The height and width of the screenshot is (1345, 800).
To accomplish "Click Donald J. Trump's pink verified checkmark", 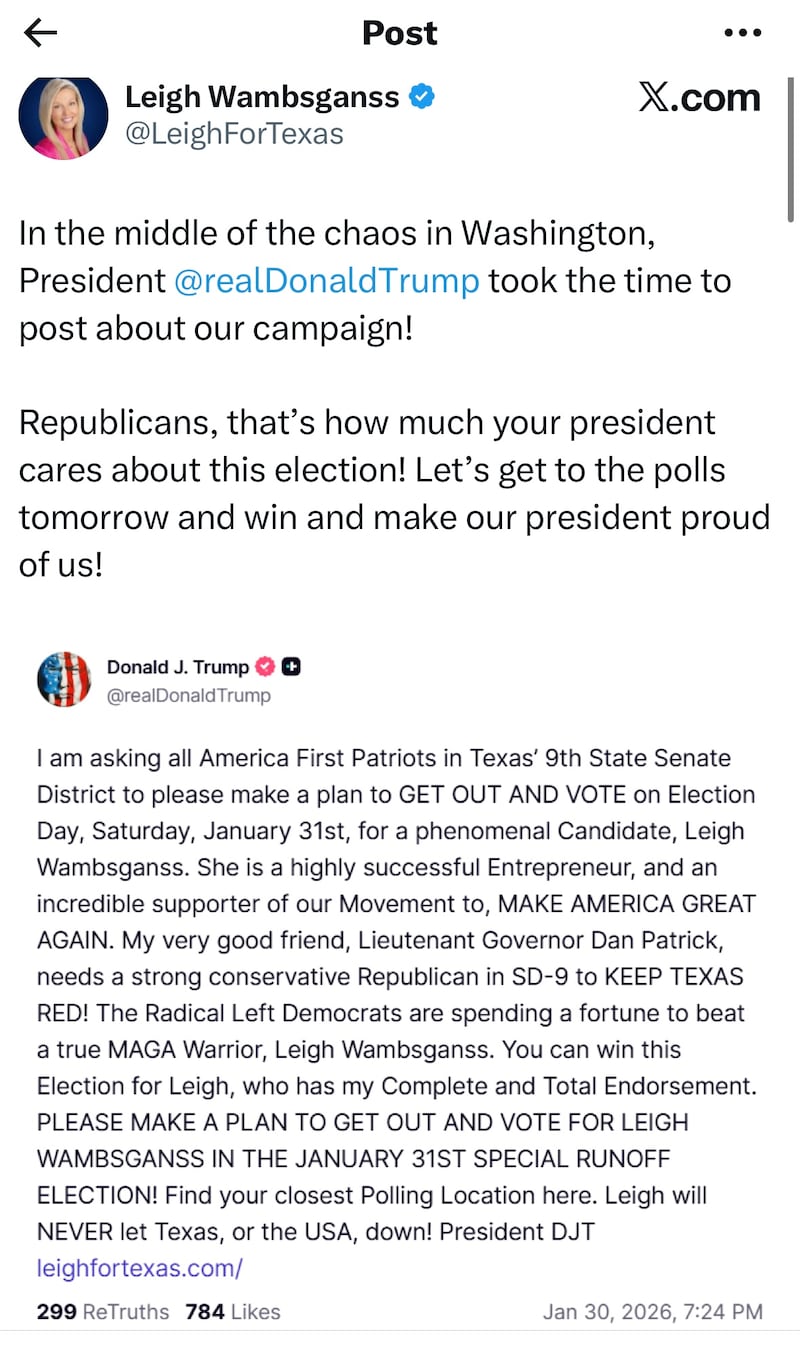I will click(x=264, y=666).
